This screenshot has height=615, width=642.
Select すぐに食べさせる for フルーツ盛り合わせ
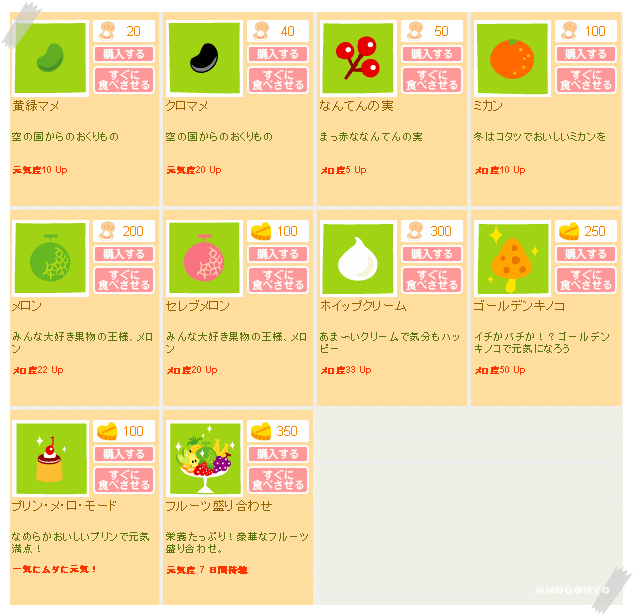[278, 480]
